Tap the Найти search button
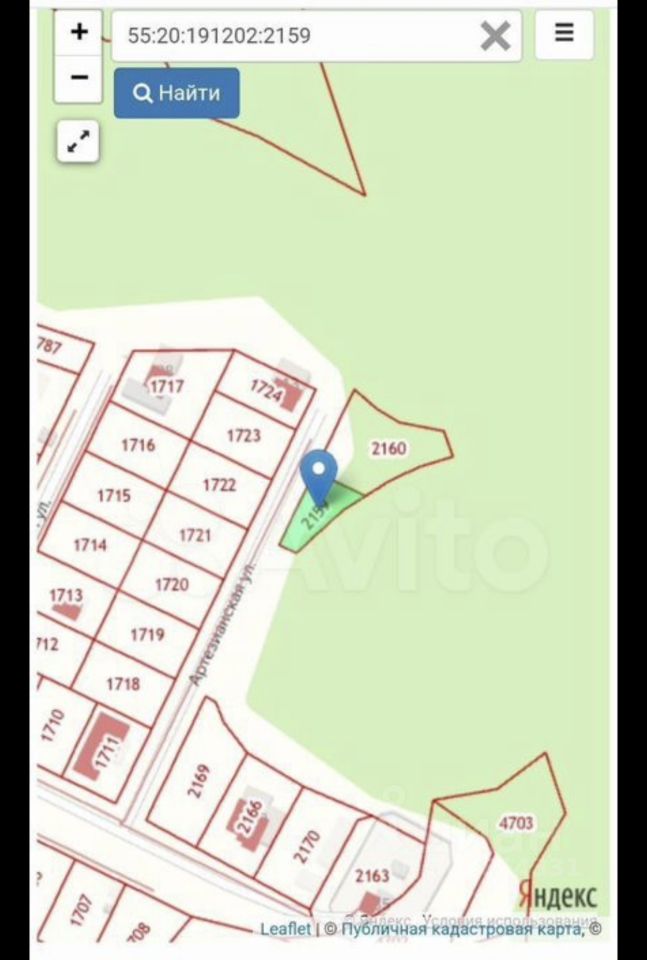Viewport: 647px width, 960px height. 176,93
